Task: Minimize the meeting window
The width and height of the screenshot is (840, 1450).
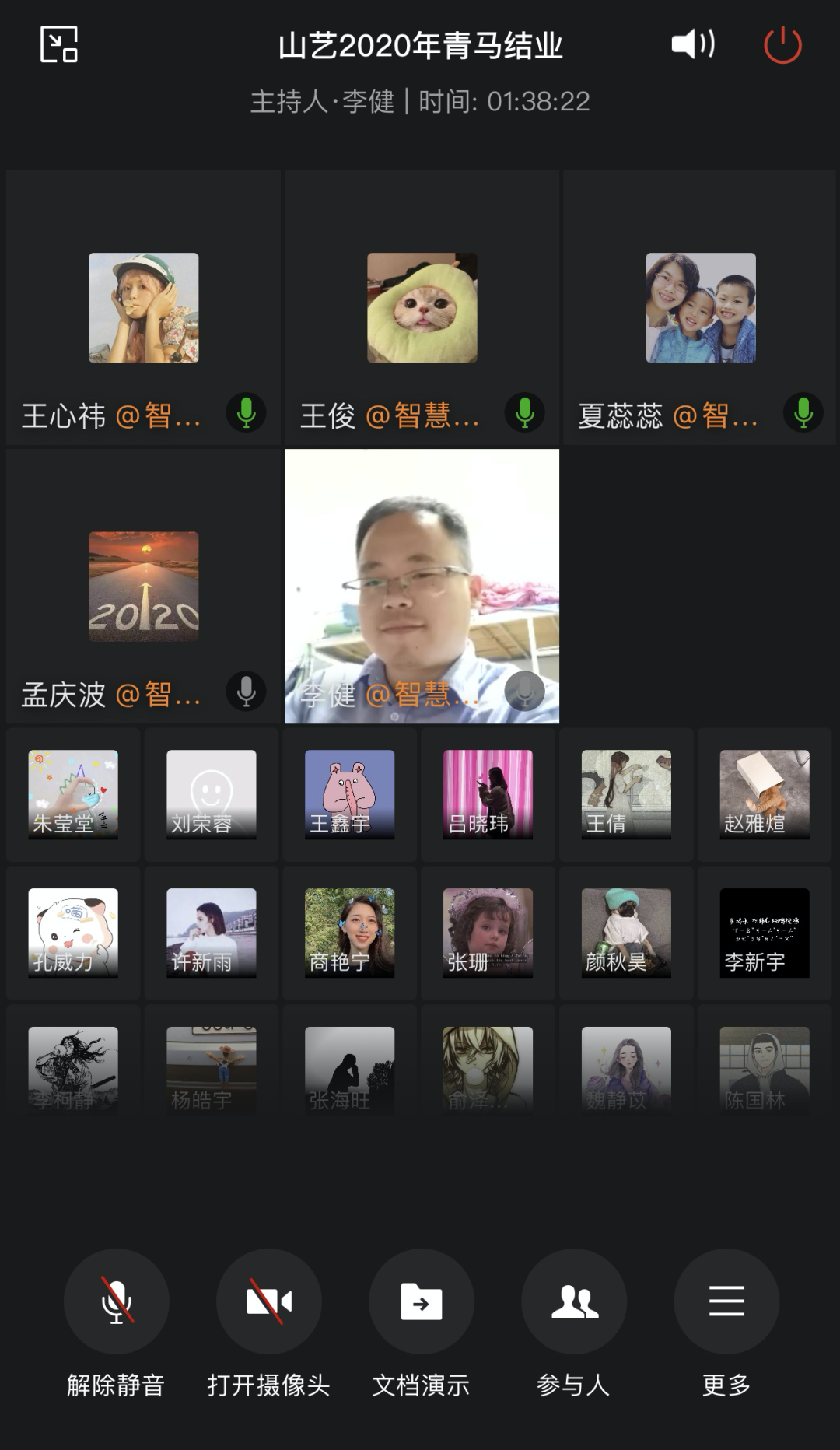Action: 59,44
